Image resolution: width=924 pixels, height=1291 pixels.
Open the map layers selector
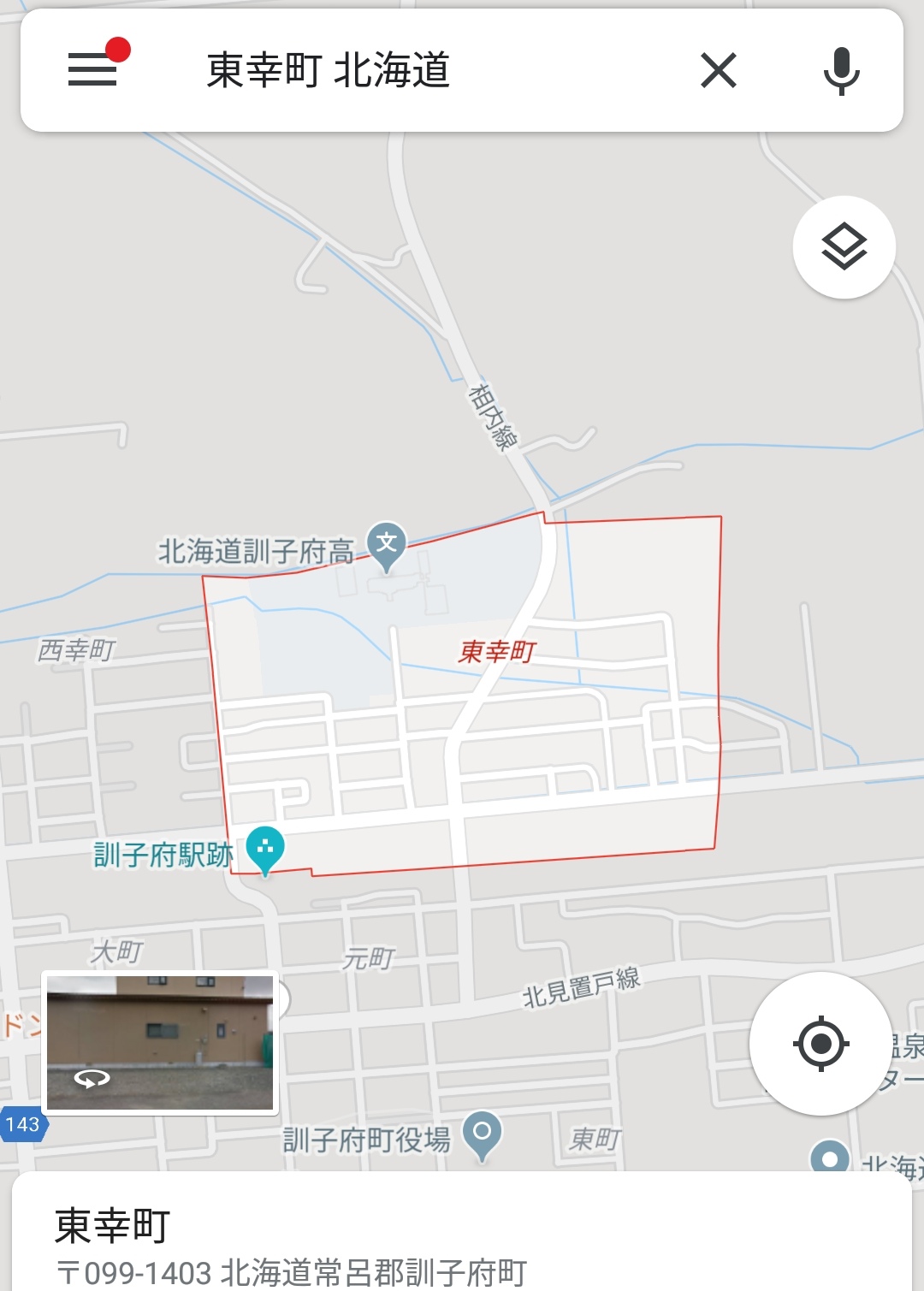(844, 247)
